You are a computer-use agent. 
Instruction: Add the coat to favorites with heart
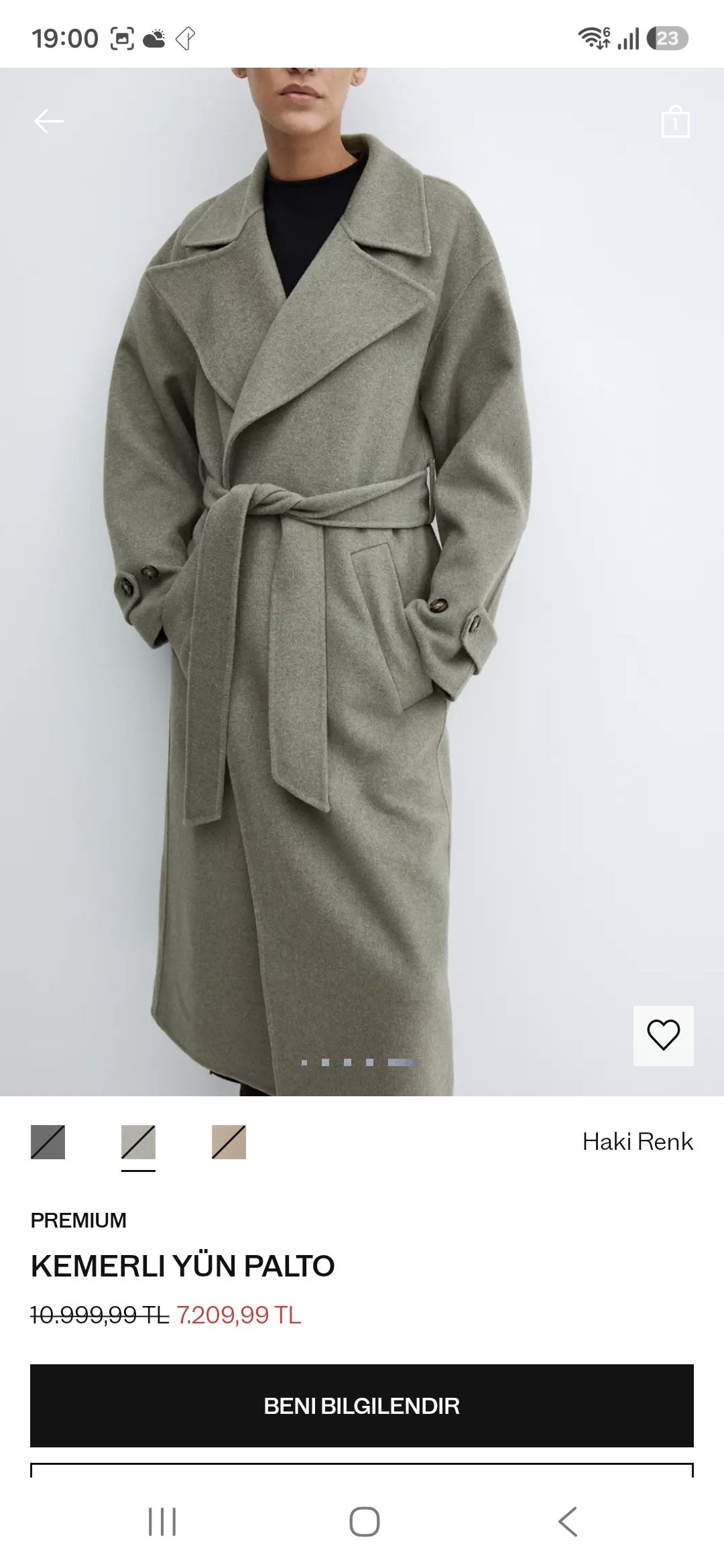click(663, 1035)
